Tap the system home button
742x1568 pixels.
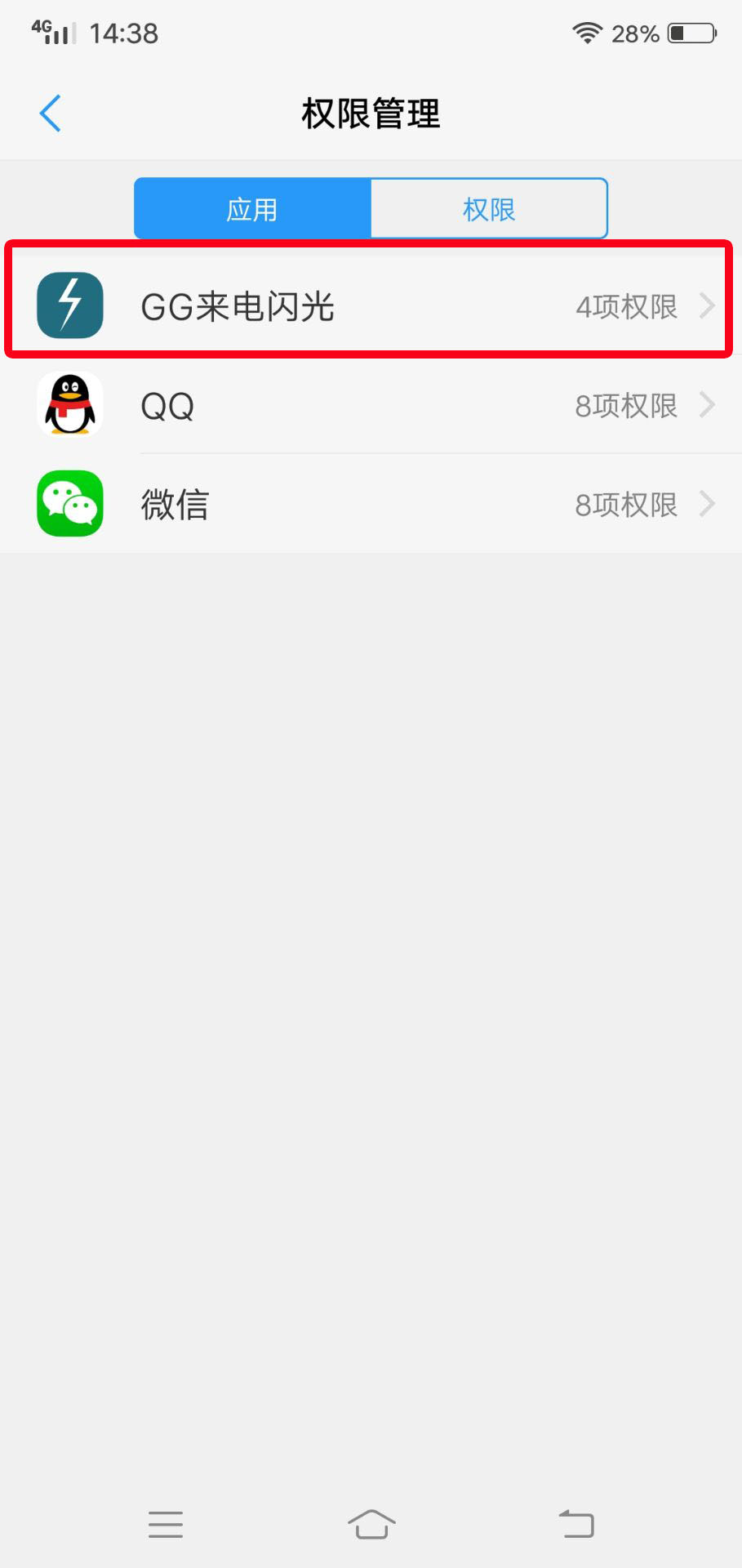coord(371,1524)
